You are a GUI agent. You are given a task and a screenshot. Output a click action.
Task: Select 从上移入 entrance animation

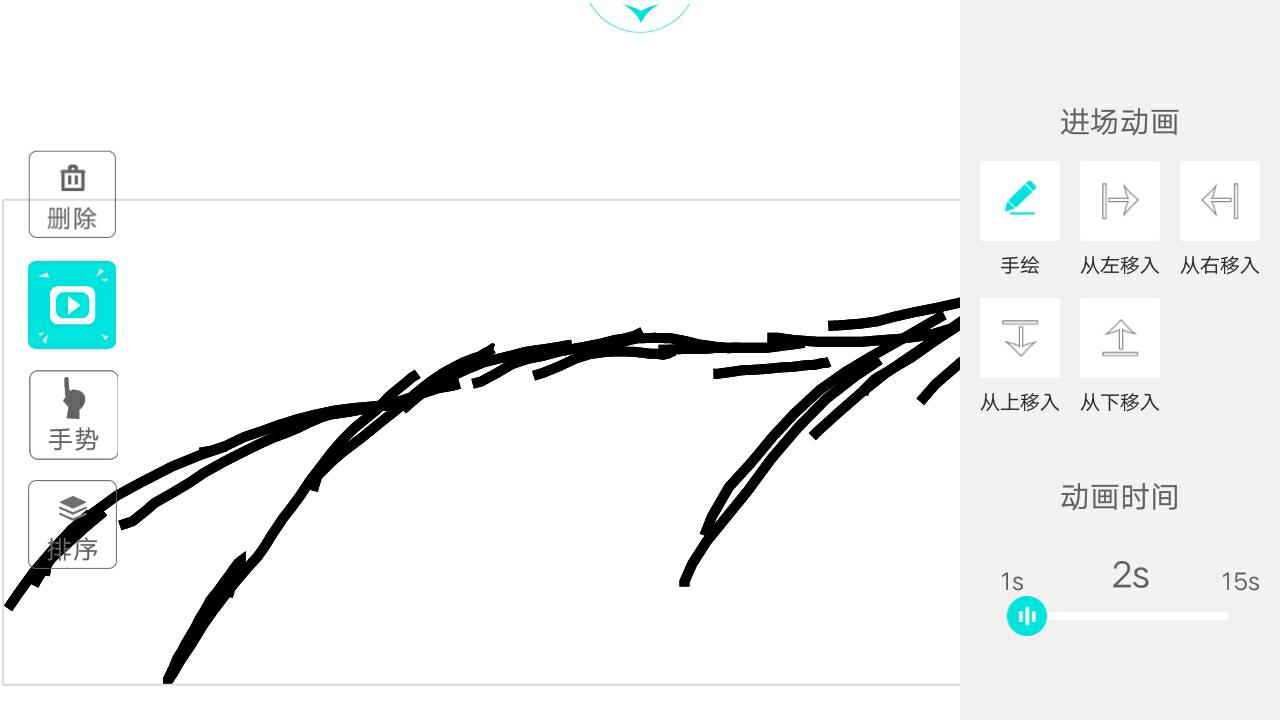[x=1019, y=338]
